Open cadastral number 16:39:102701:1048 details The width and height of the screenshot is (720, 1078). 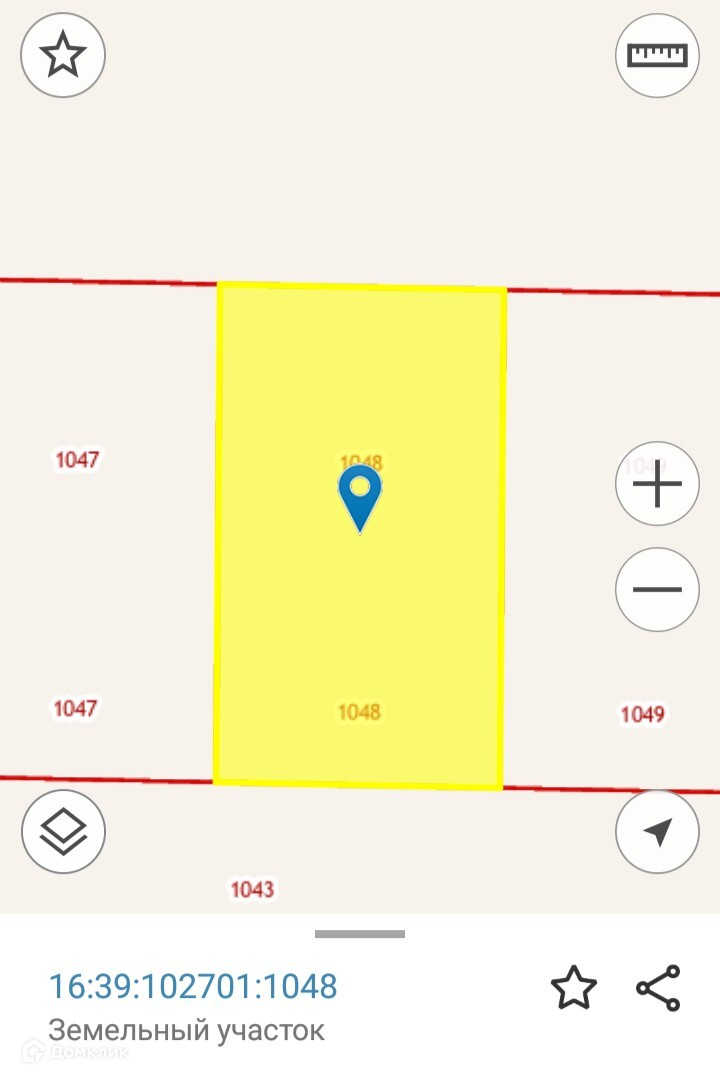[193, 986]
